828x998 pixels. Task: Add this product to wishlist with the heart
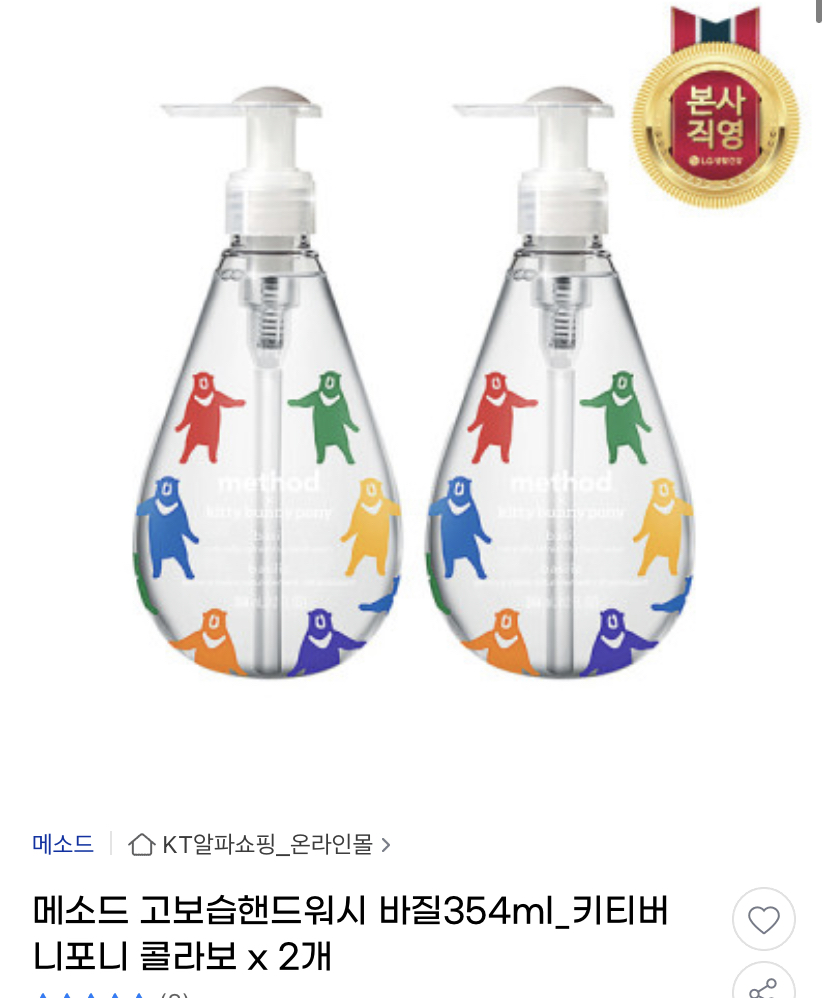[763, 919]
